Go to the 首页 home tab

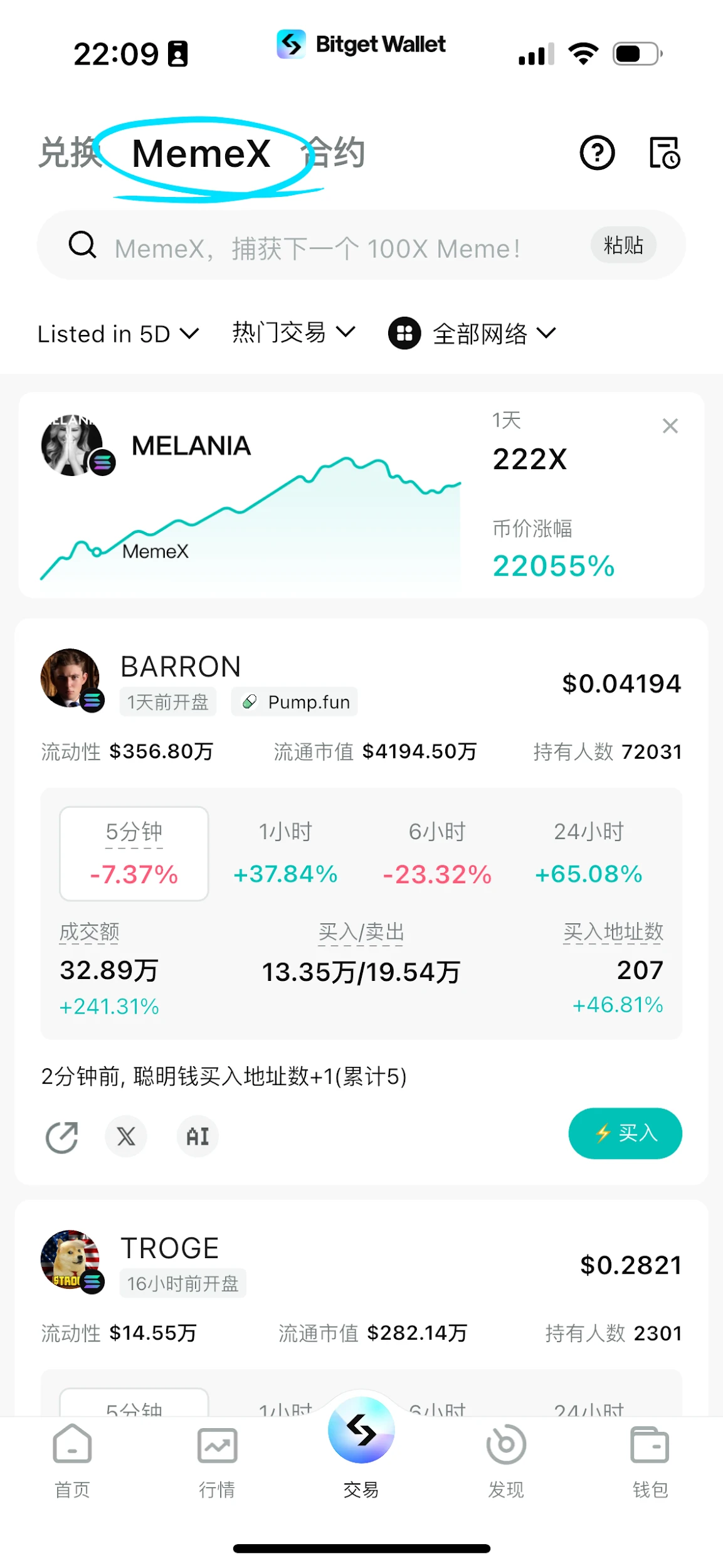[72, 1463]
